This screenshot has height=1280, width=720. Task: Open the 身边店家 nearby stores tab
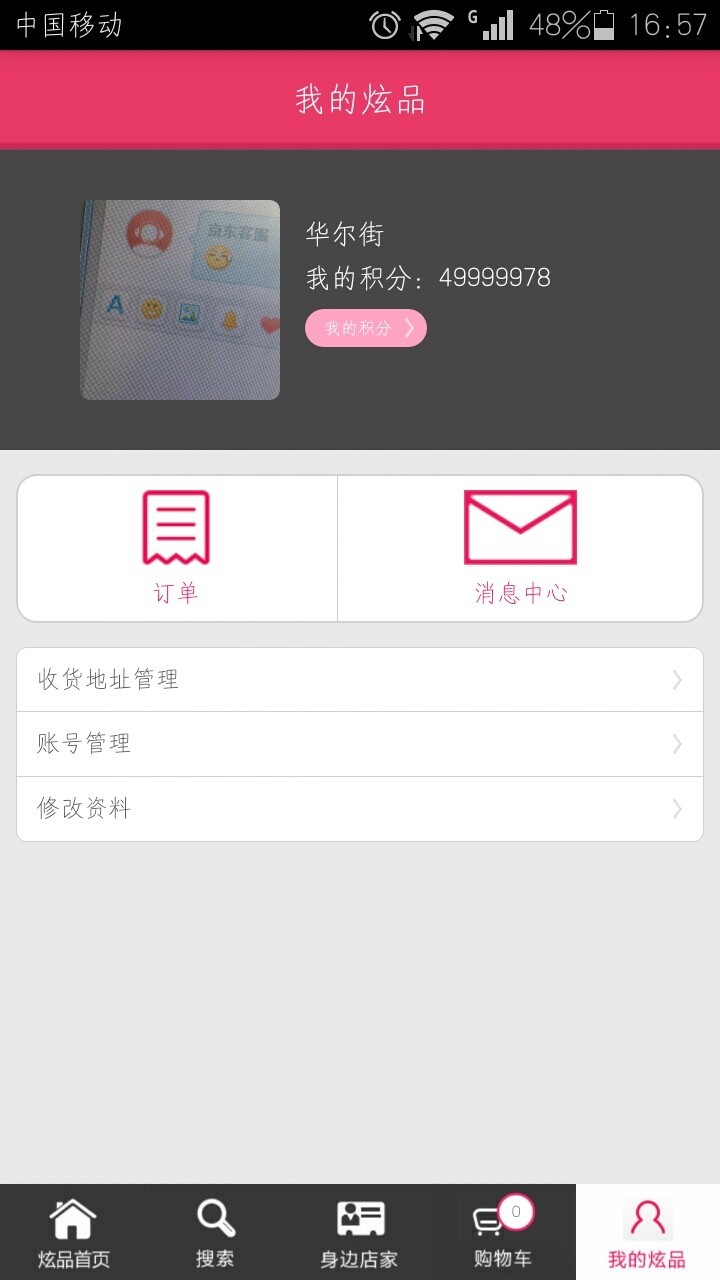[x=359, y=1232]
